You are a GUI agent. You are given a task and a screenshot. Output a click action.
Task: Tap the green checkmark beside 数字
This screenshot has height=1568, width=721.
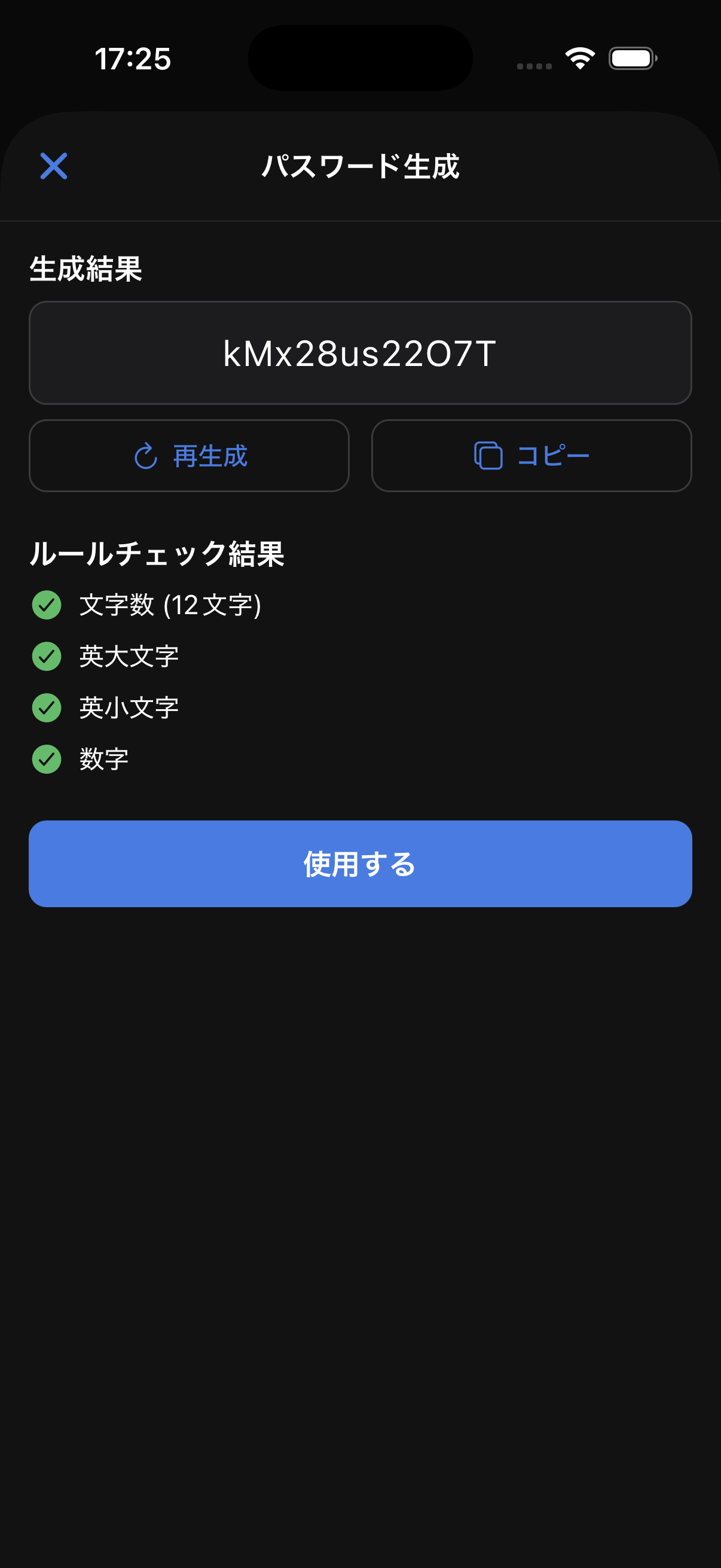(45, 758)
